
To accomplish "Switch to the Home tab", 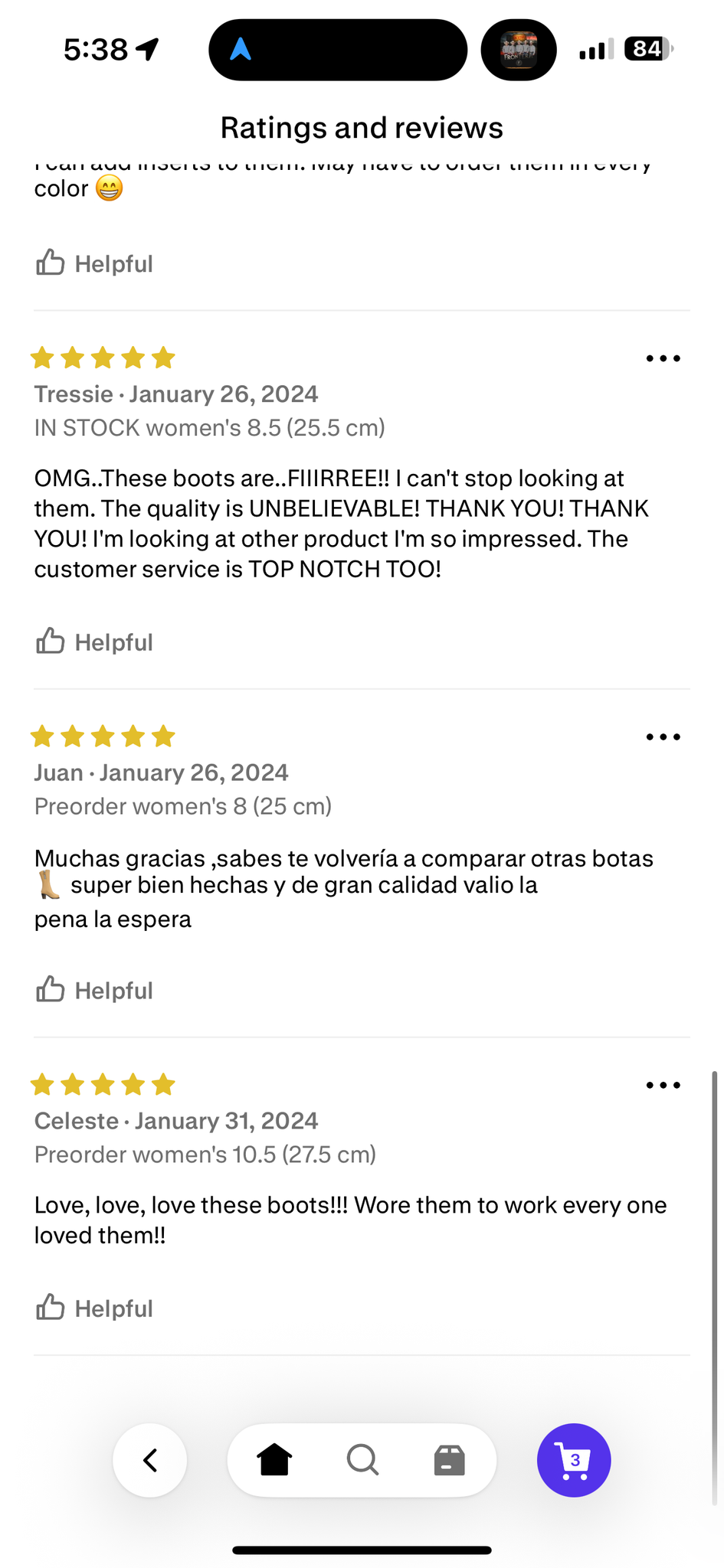I will point(274,1460).
